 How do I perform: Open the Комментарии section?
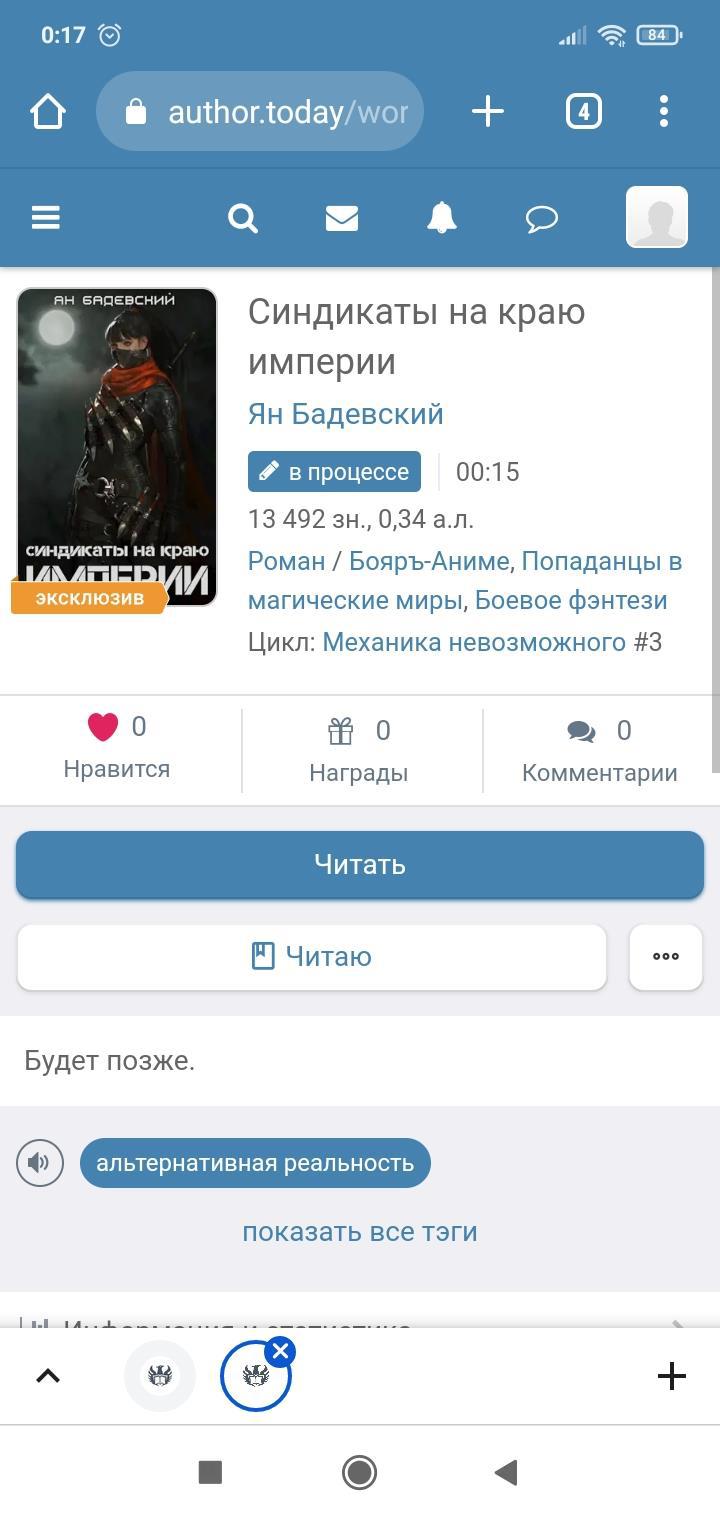coord(599,750)
